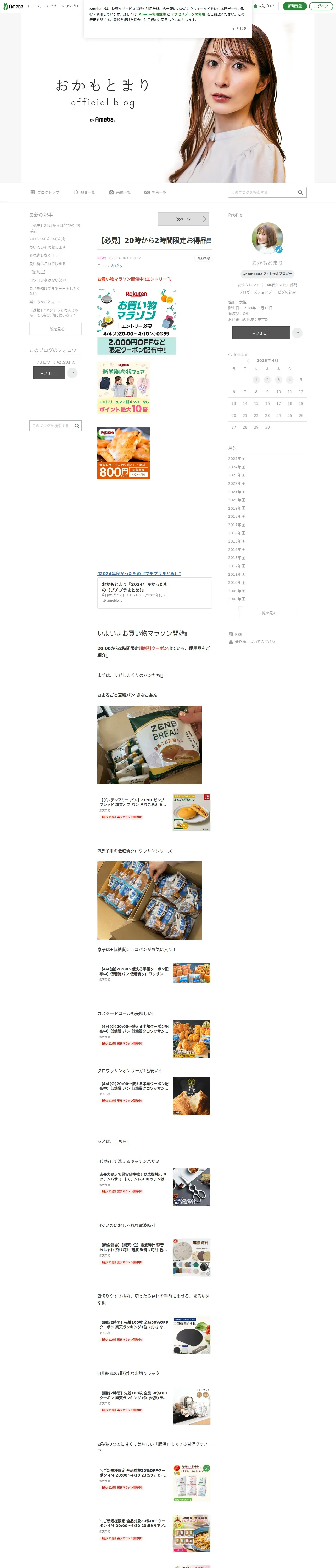This screenshot has height=1568, width=336.
Task: Go to previous month in Calendar
Action: pyautogui.click(x=248, y=361)
